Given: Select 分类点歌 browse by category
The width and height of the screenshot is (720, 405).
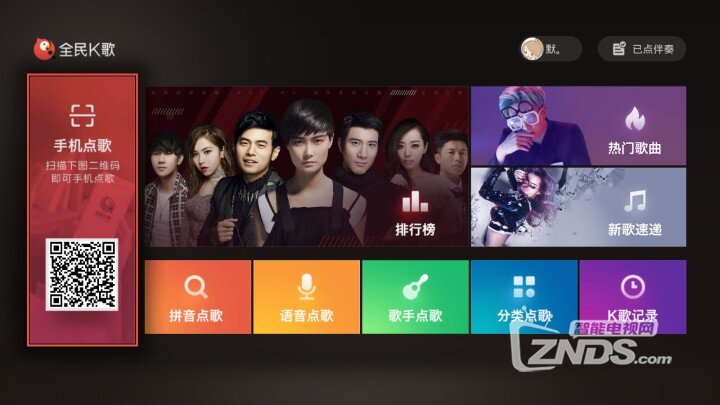Looking at the screenshot, I should [524, 297].
